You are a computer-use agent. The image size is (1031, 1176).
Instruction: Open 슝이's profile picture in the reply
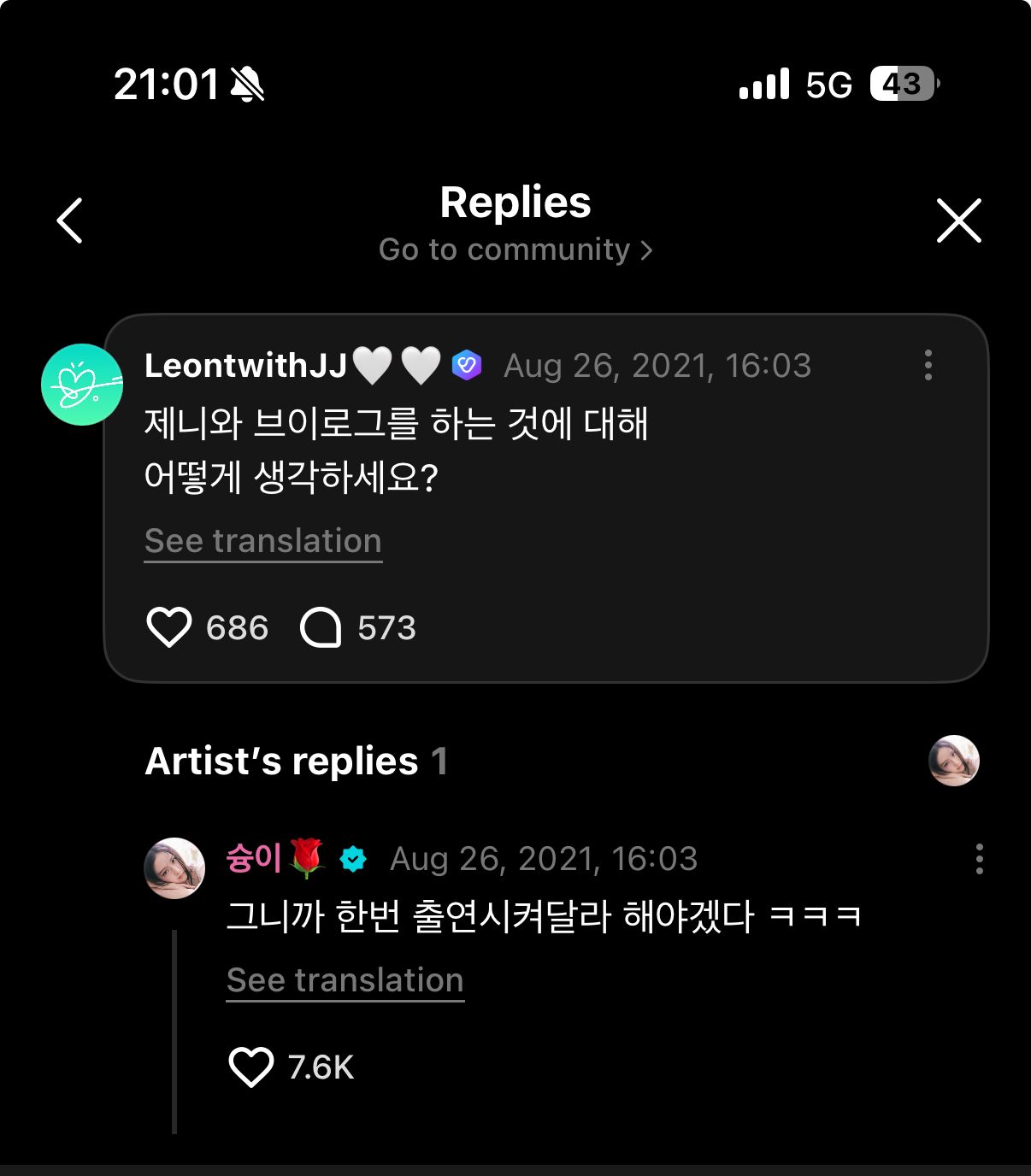(174, 867)
